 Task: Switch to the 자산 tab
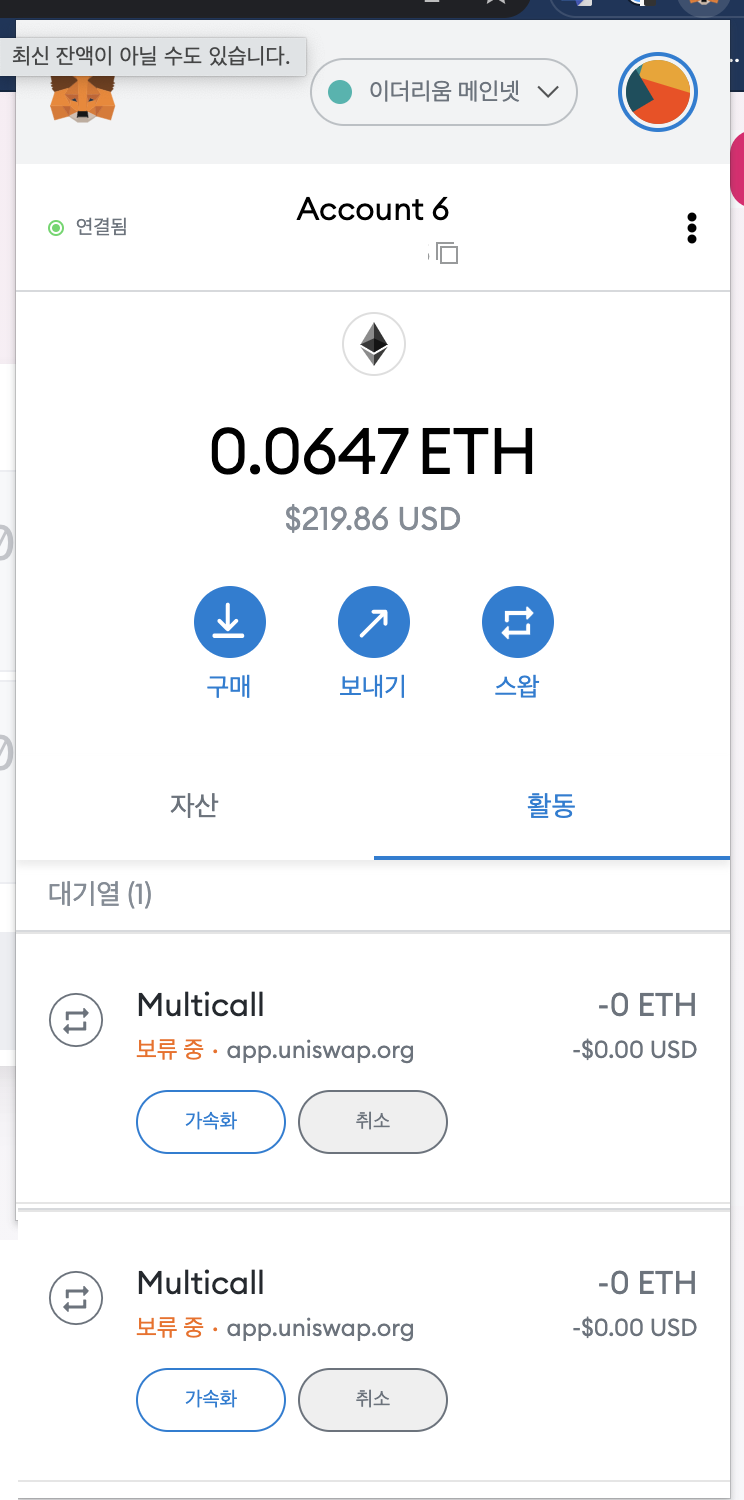[195, 805]
